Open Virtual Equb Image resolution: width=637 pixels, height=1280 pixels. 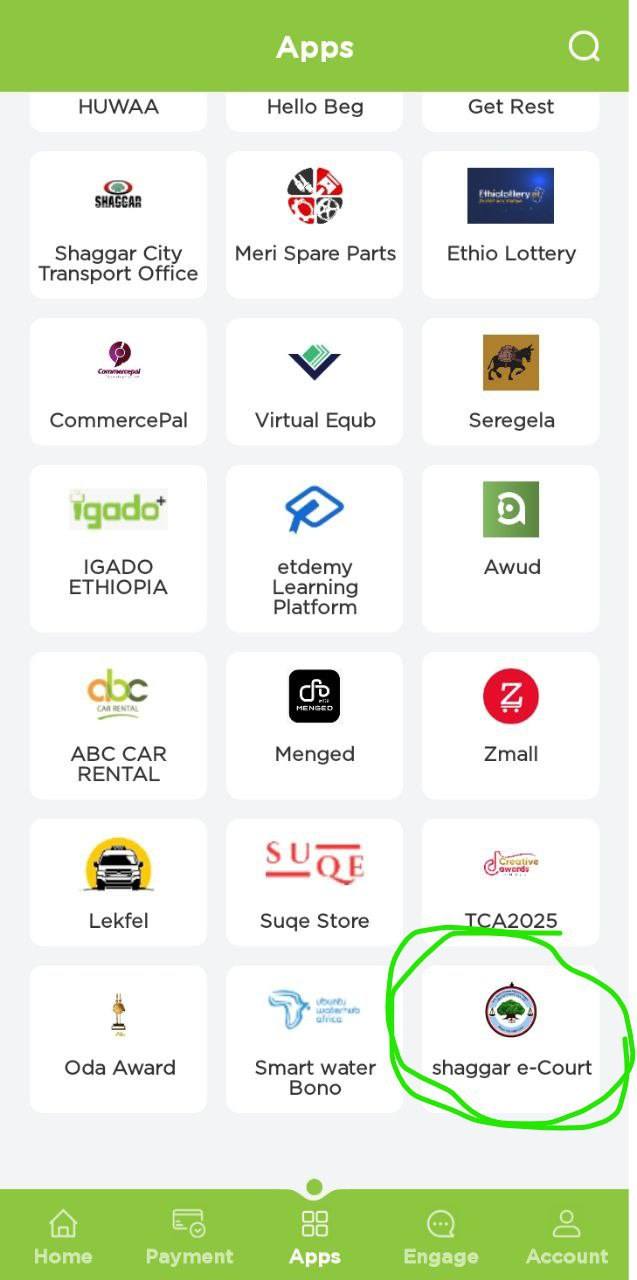point(315,382)
